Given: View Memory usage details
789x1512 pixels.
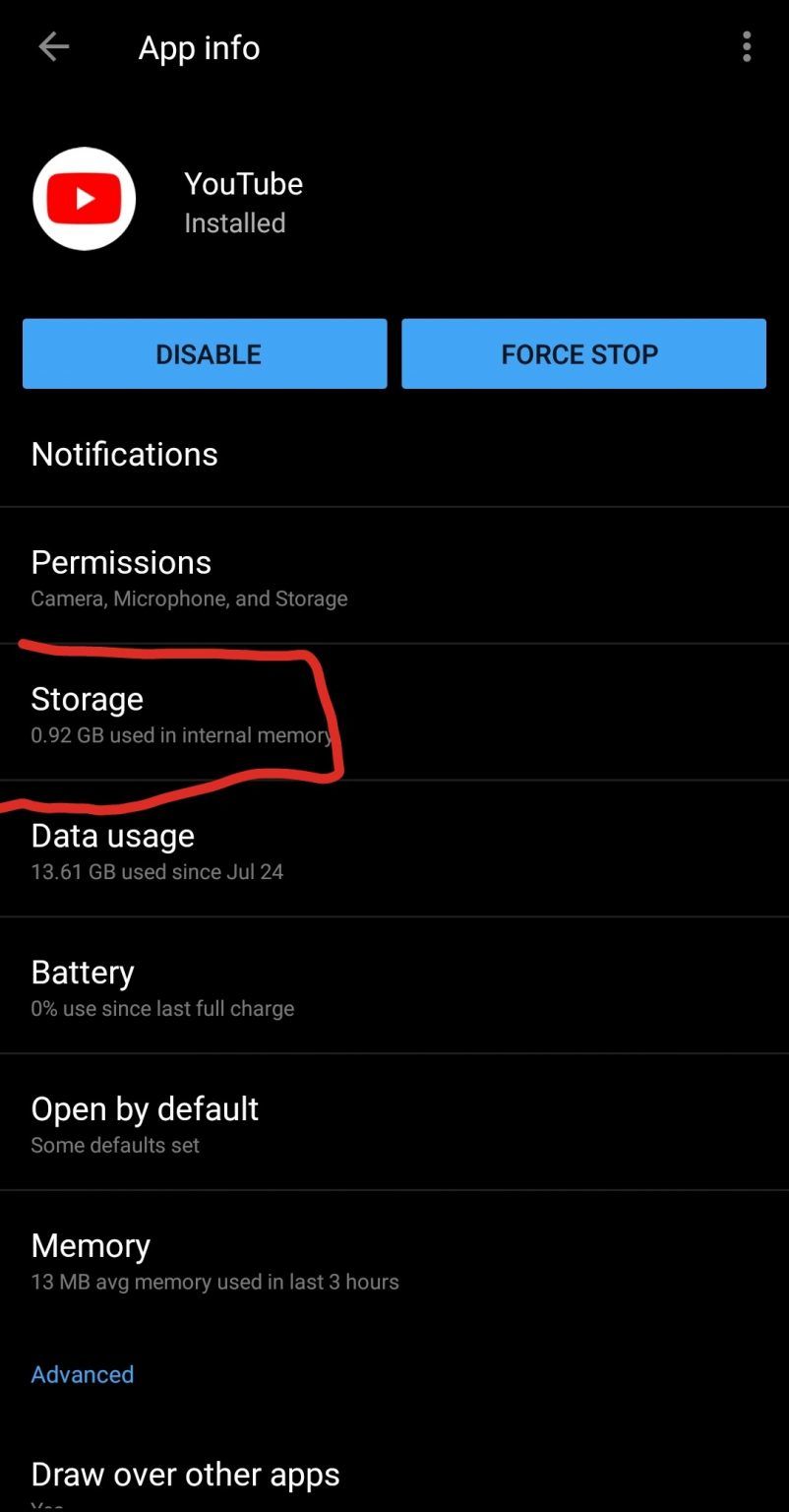Looking at the screenshot, I should click(394, 1259).
